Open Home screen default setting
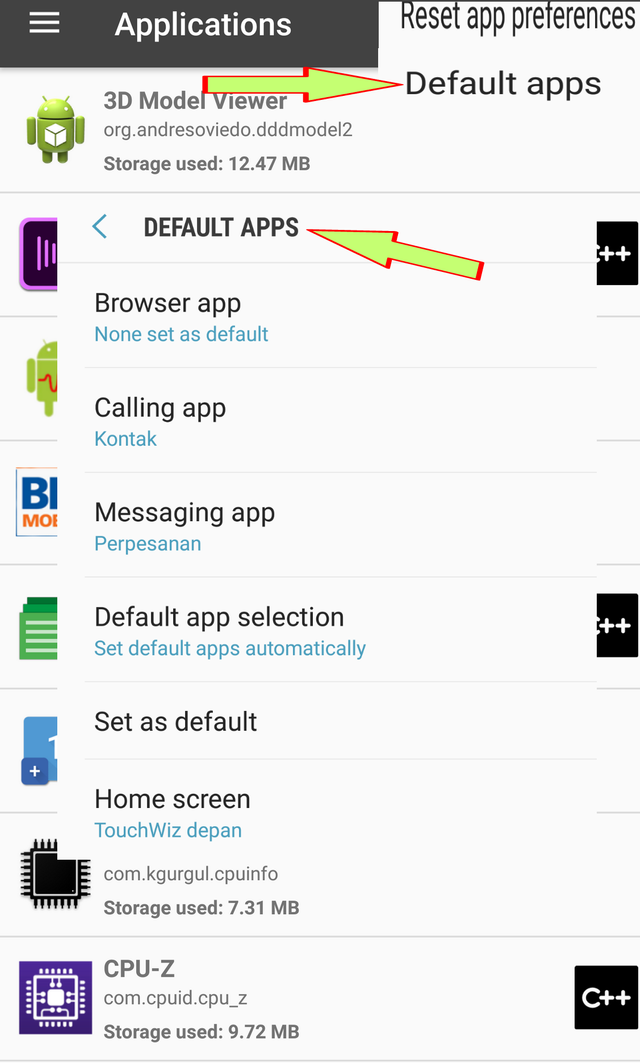Screen dimensions: 640x1063 [x=340, y=812]
